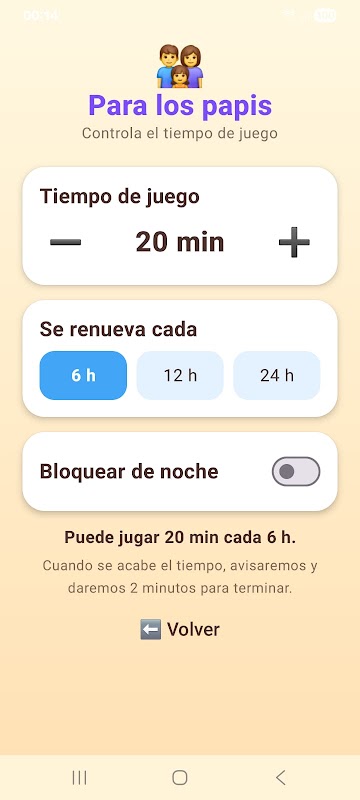
Task: Open recent apps from the navigation bar
Action: [79, 778]
